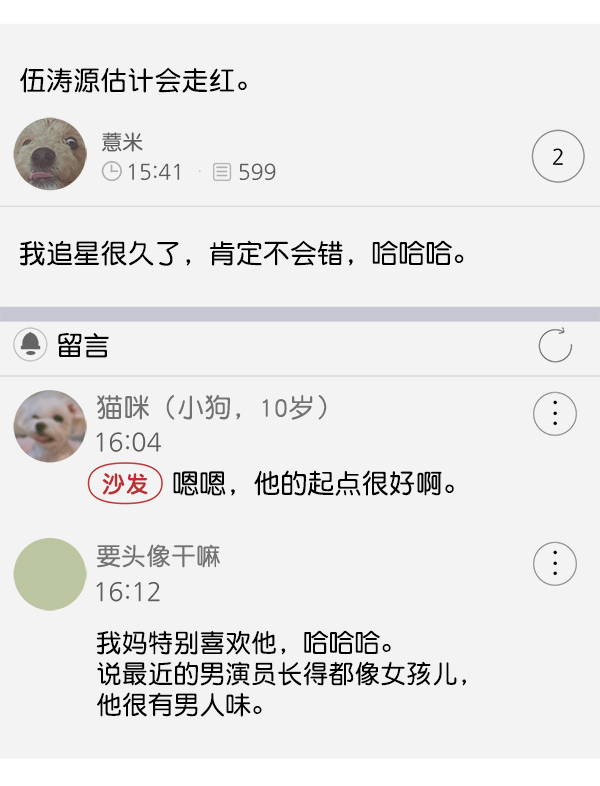The width and height of the screenshot is (600, 786).
Task: Open more options for 要头像干嘛's comment
Action: pos(555,564)
